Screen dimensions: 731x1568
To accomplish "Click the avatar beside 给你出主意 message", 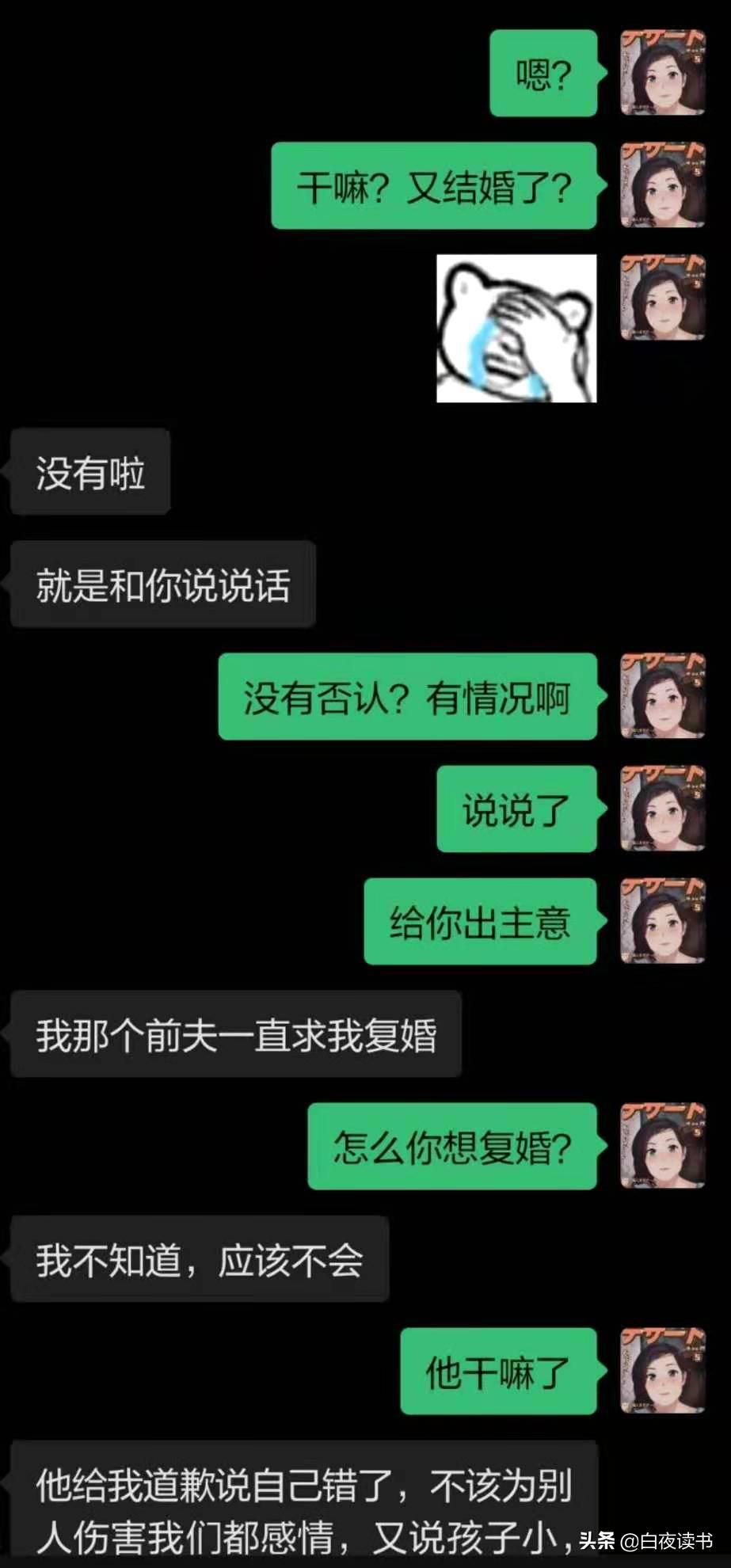I will click(662, 923).
